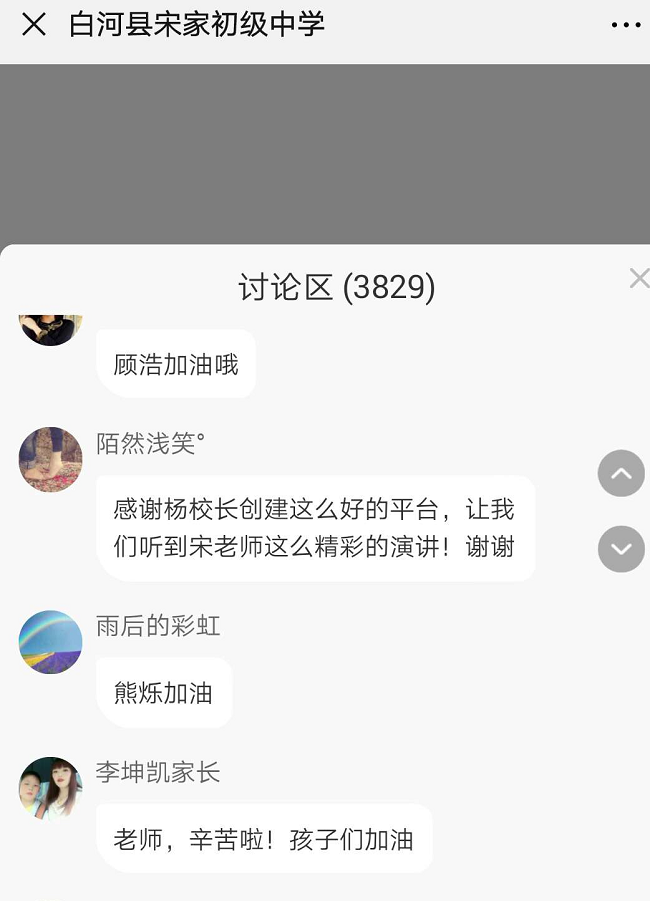Tap 李坤凯家长's avatar
The image size is (650, 901).
50,788
